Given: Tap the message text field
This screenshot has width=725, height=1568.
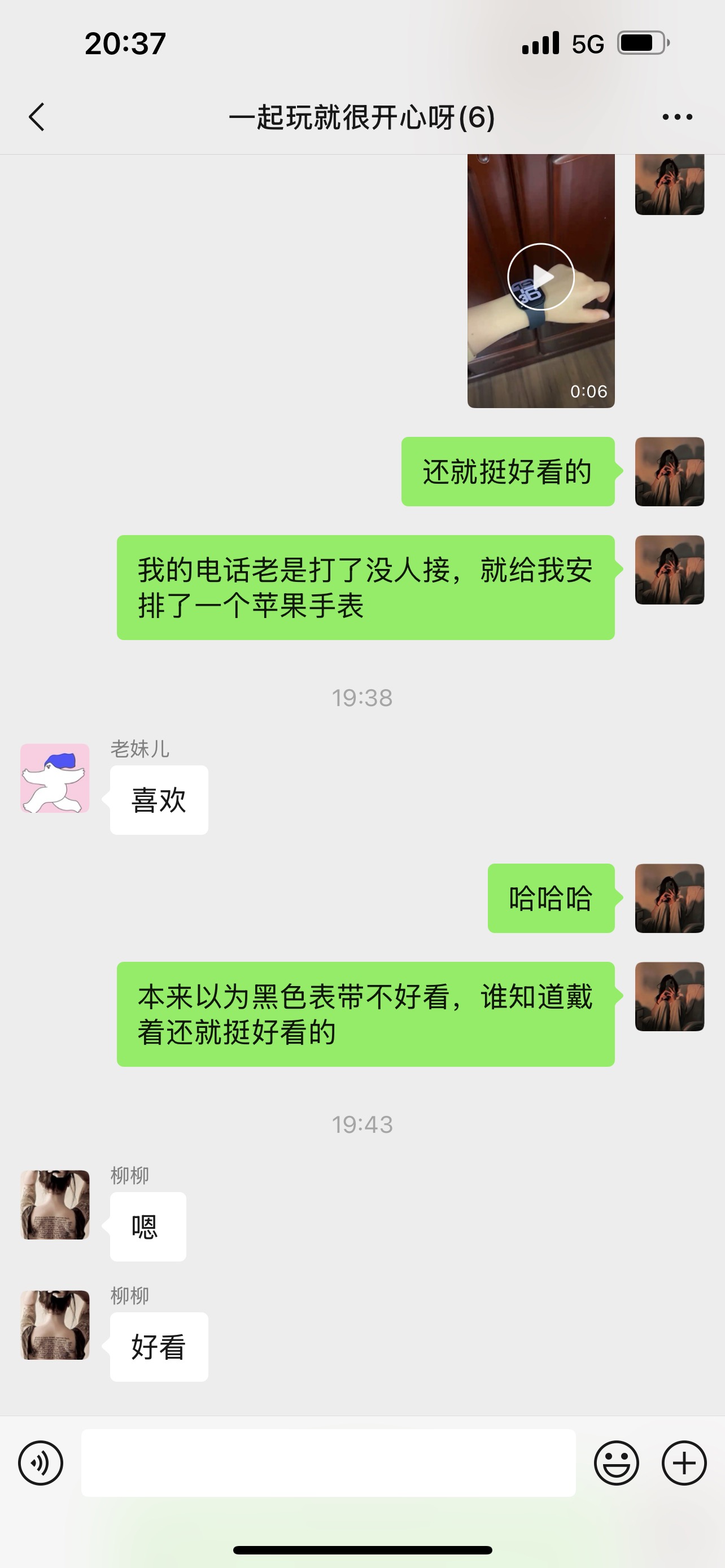Looking at the screenshot, I should tap(329, 1462).
